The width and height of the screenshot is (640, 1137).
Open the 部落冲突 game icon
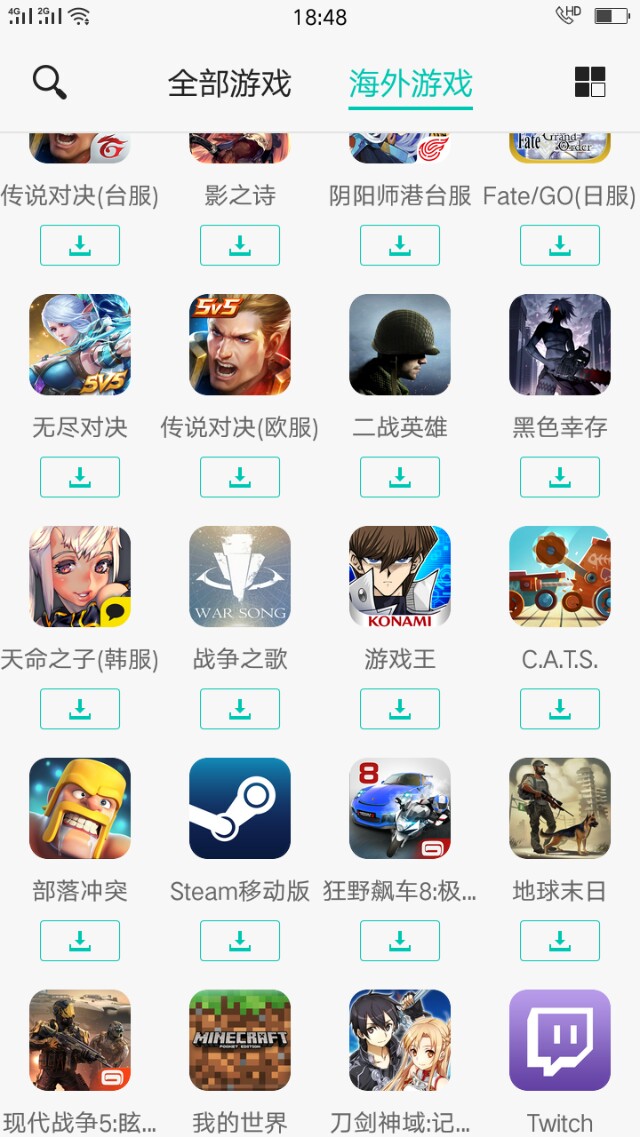coord(80,808)
